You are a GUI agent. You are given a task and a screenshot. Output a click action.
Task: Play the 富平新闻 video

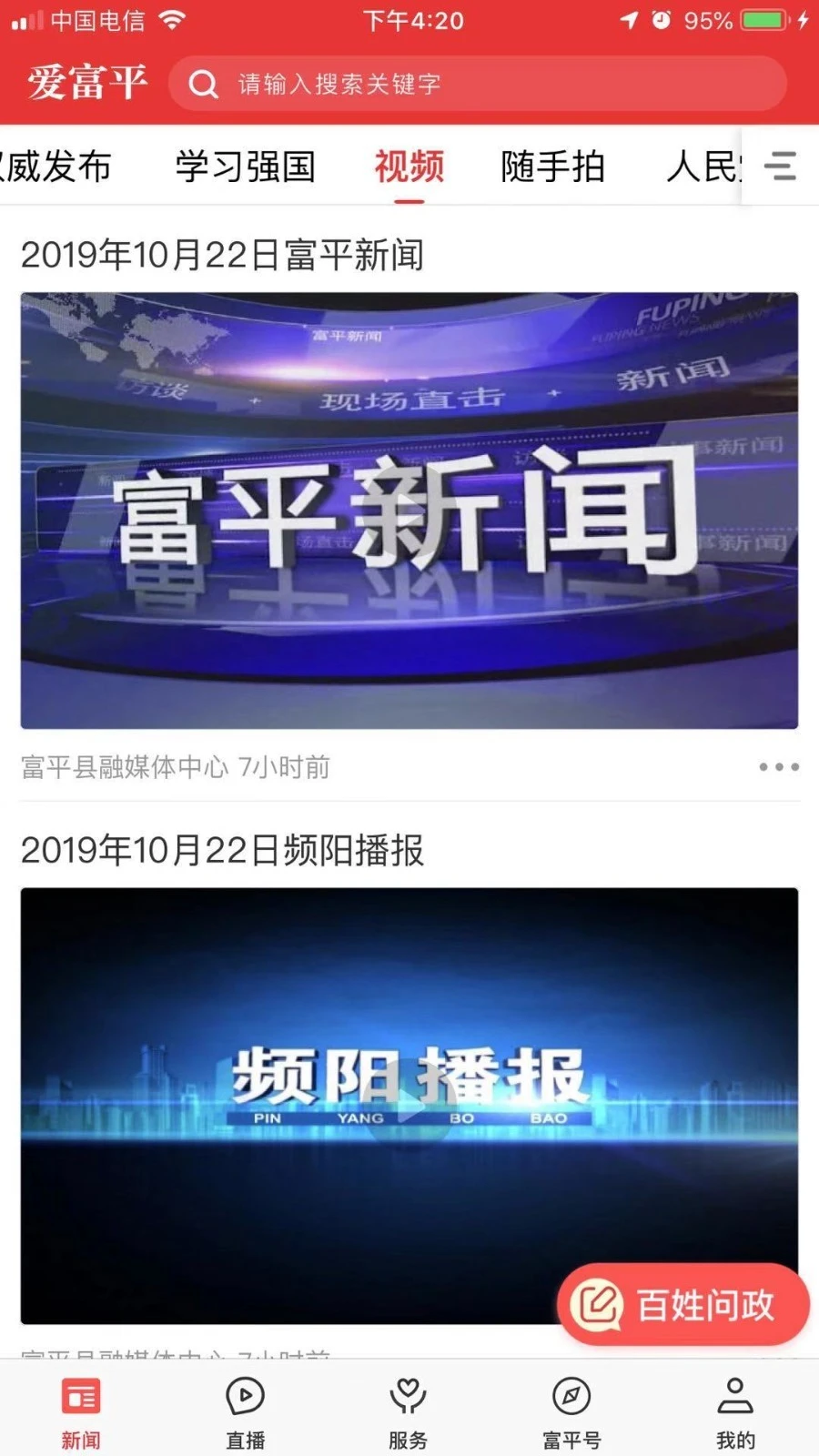409,510
